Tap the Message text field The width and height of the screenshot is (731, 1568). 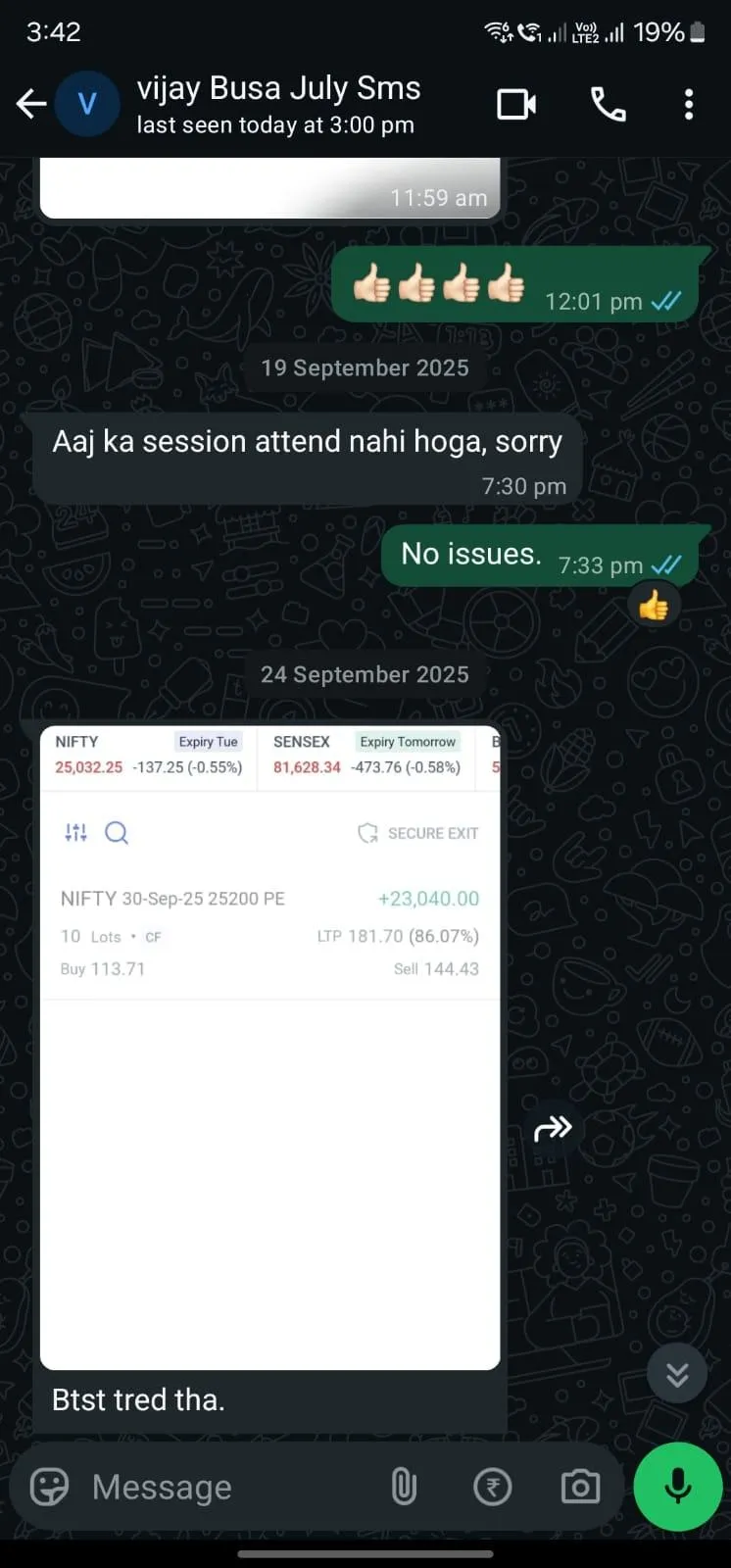(x=230, y=1487)
